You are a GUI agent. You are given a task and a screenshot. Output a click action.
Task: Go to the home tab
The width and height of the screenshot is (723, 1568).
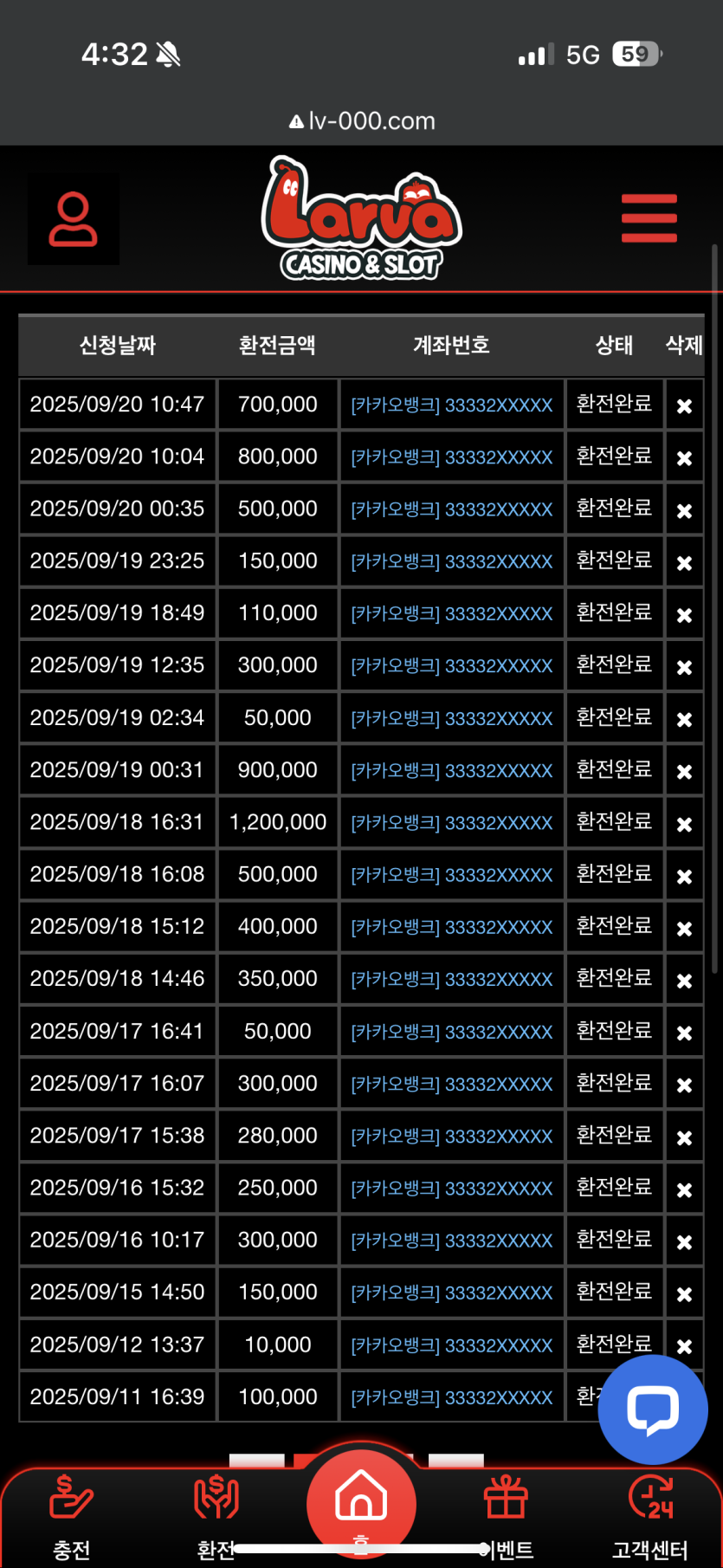coord(361,1499)
